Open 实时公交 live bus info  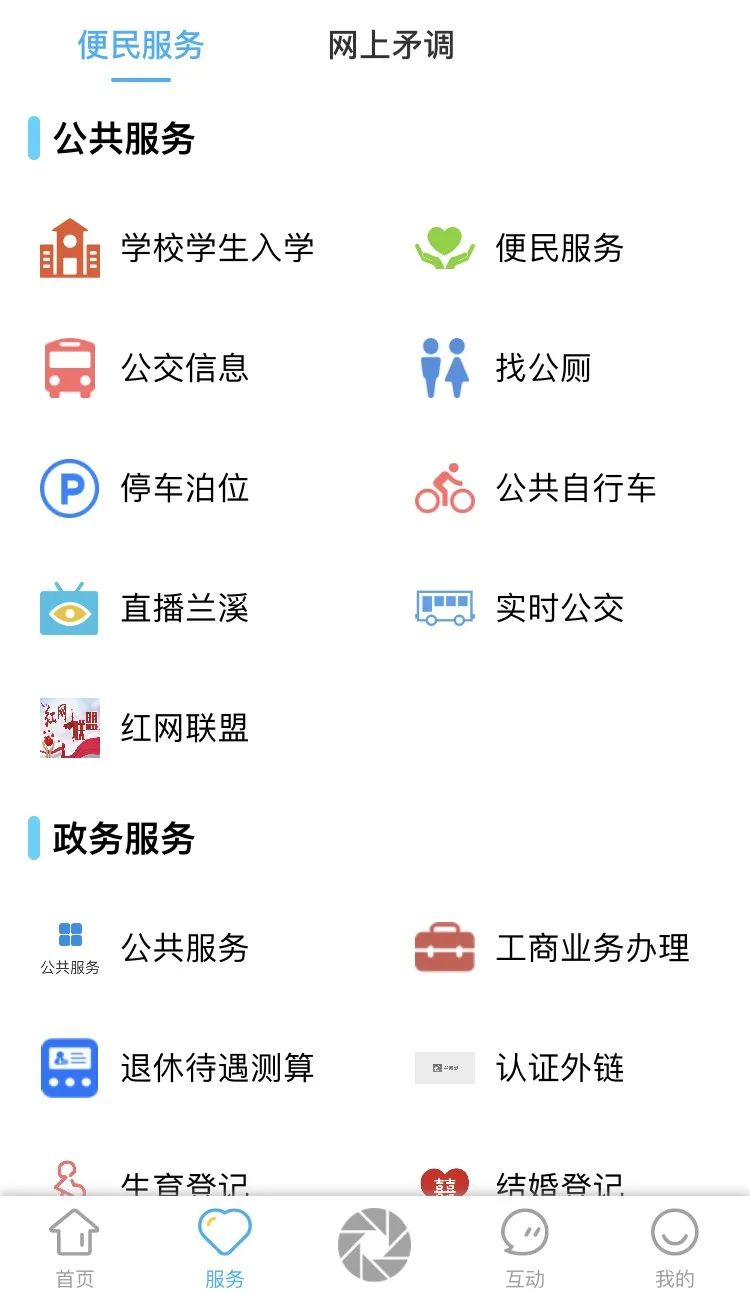[x=520, y=608]
